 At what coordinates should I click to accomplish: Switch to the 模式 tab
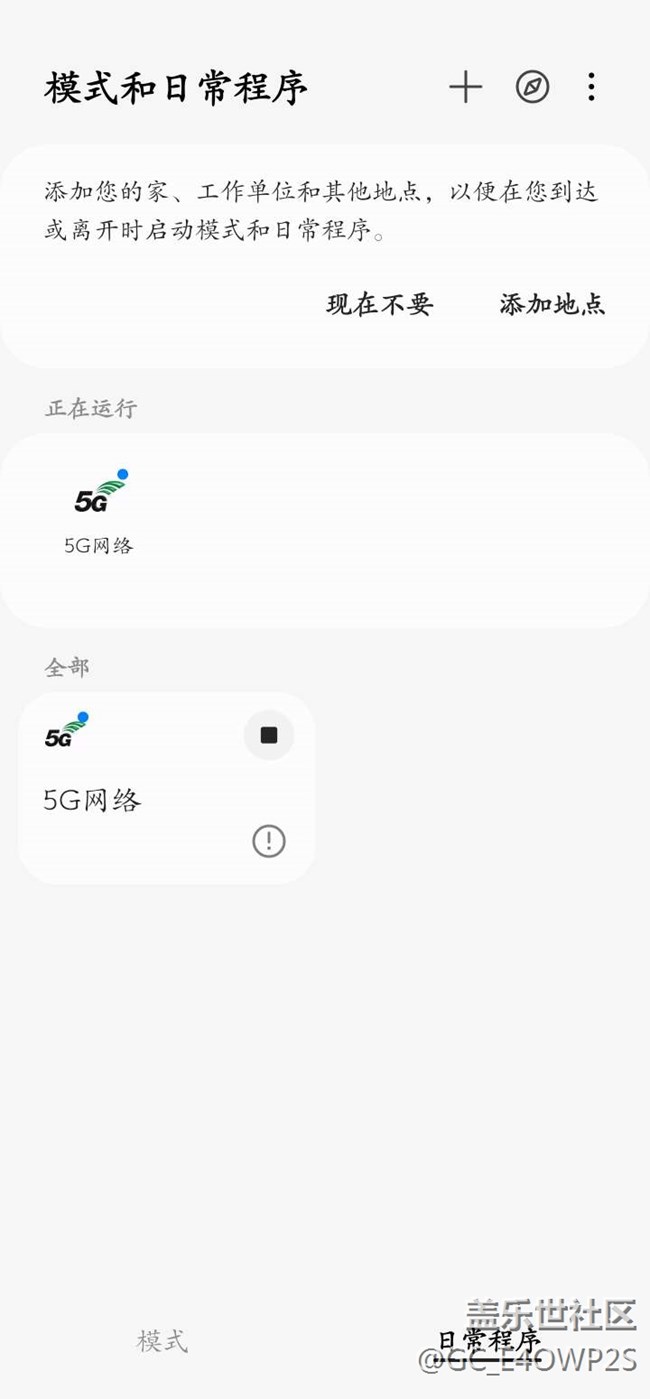(162, 1341)
